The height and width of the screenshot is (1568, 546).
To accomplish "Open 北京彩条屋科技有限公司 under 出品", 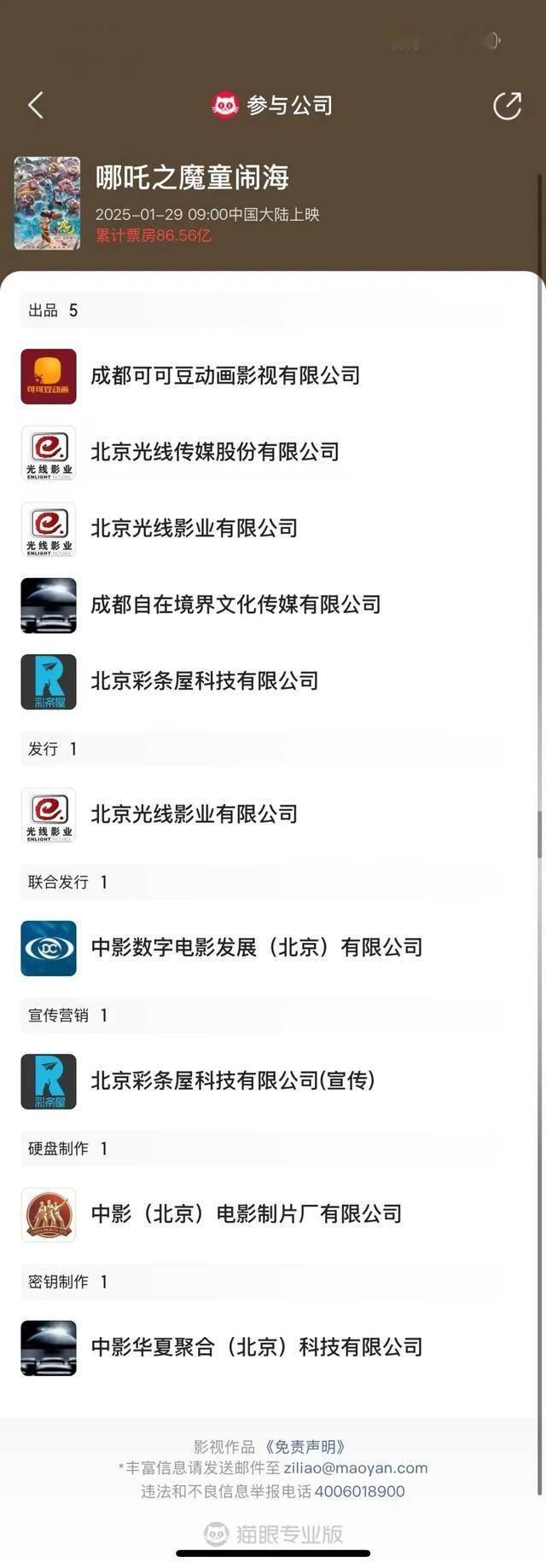I will pyautogui.click(x=205, y=681).
